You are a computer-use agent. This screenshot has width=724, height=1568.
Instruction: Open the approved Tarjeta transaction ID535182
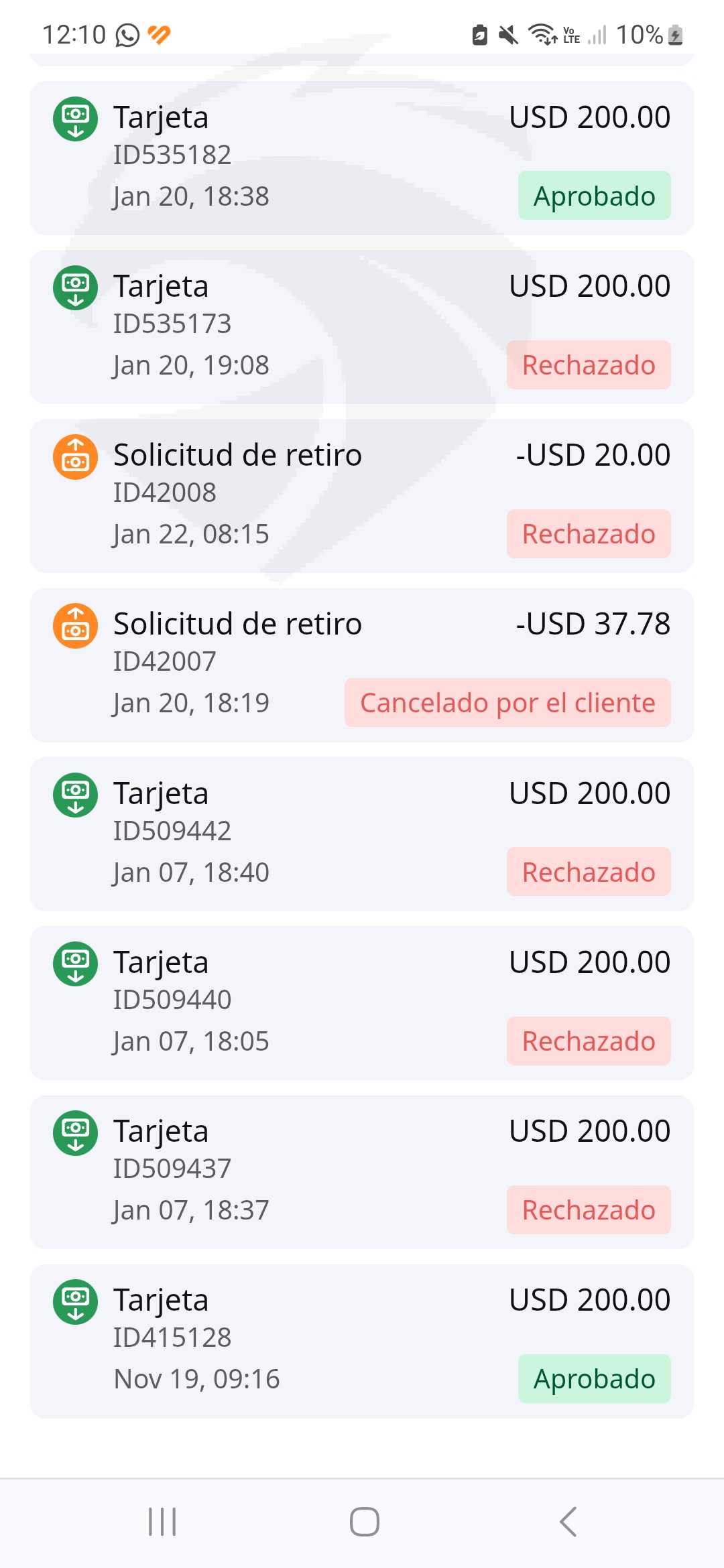point(362,158)
